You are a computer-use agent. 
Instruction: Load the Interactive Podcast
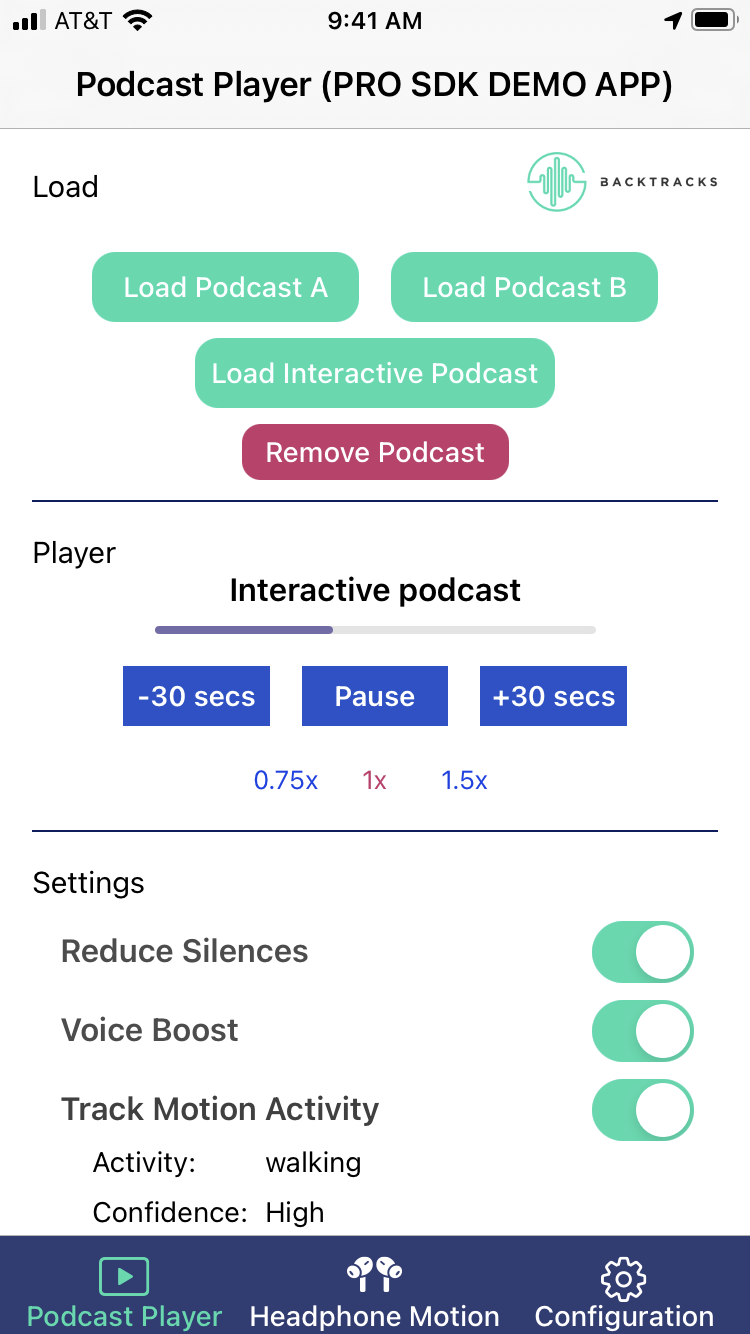point(375,374)
